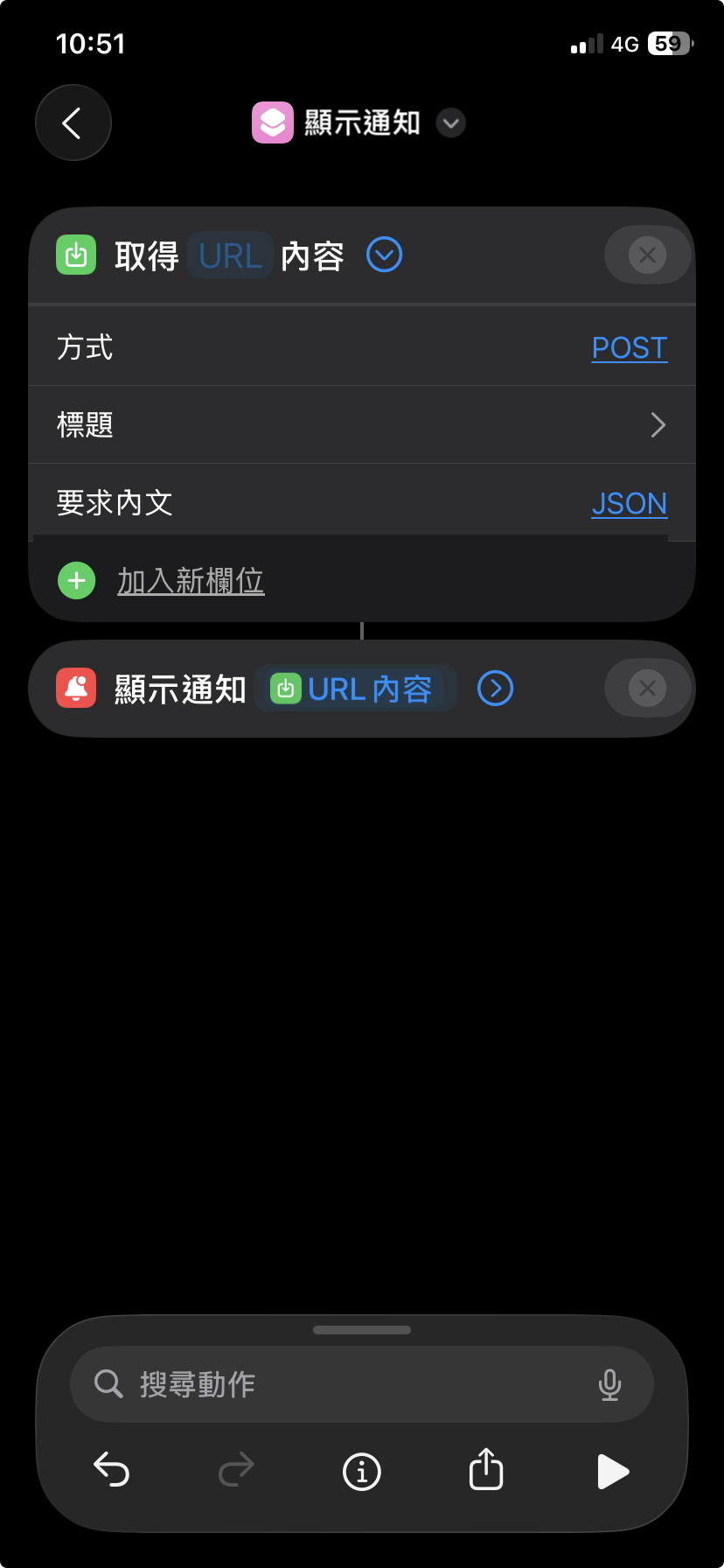Go back to the shortcuts list

73,123
